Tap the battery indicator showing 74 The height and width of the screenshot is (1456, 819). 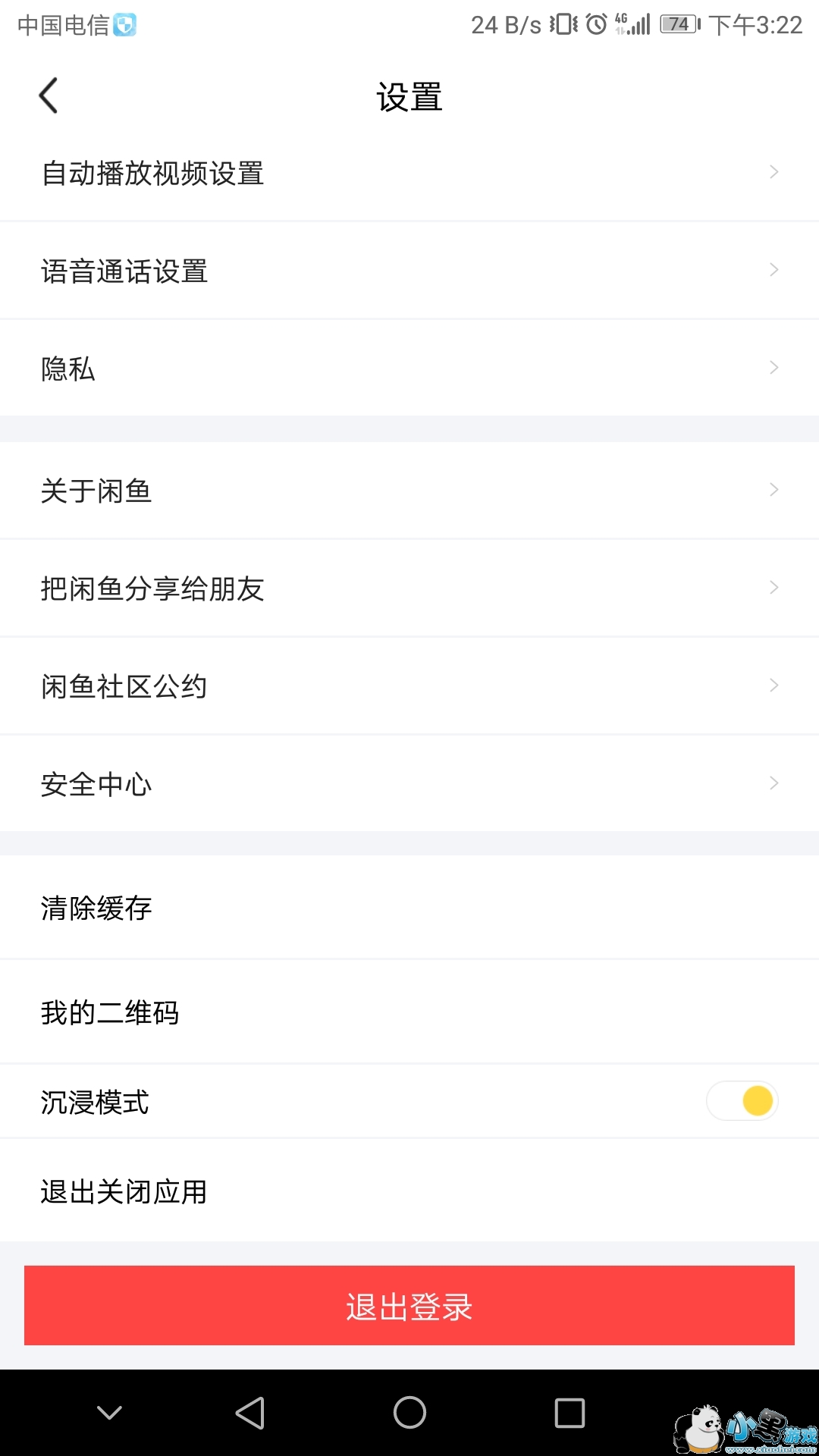(x=679, y=23)
